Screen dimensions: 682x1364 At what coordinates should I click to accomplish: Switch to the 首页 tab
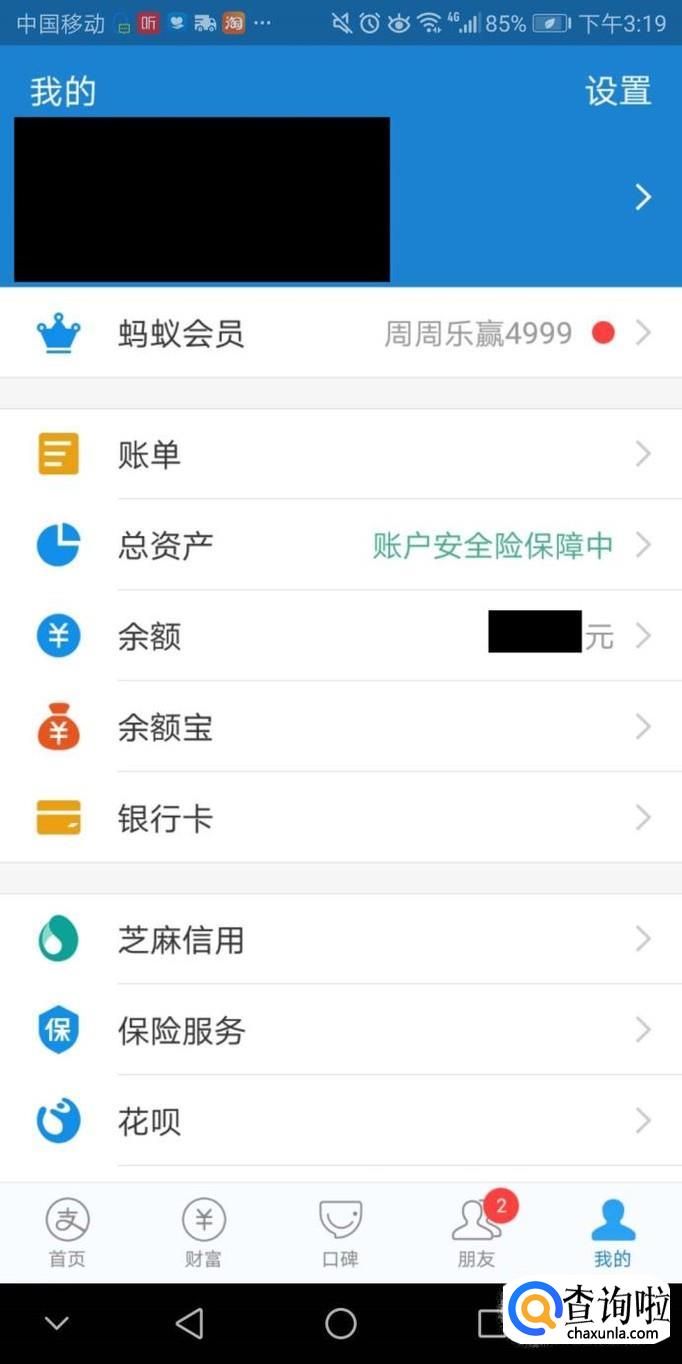(67, 1233)
